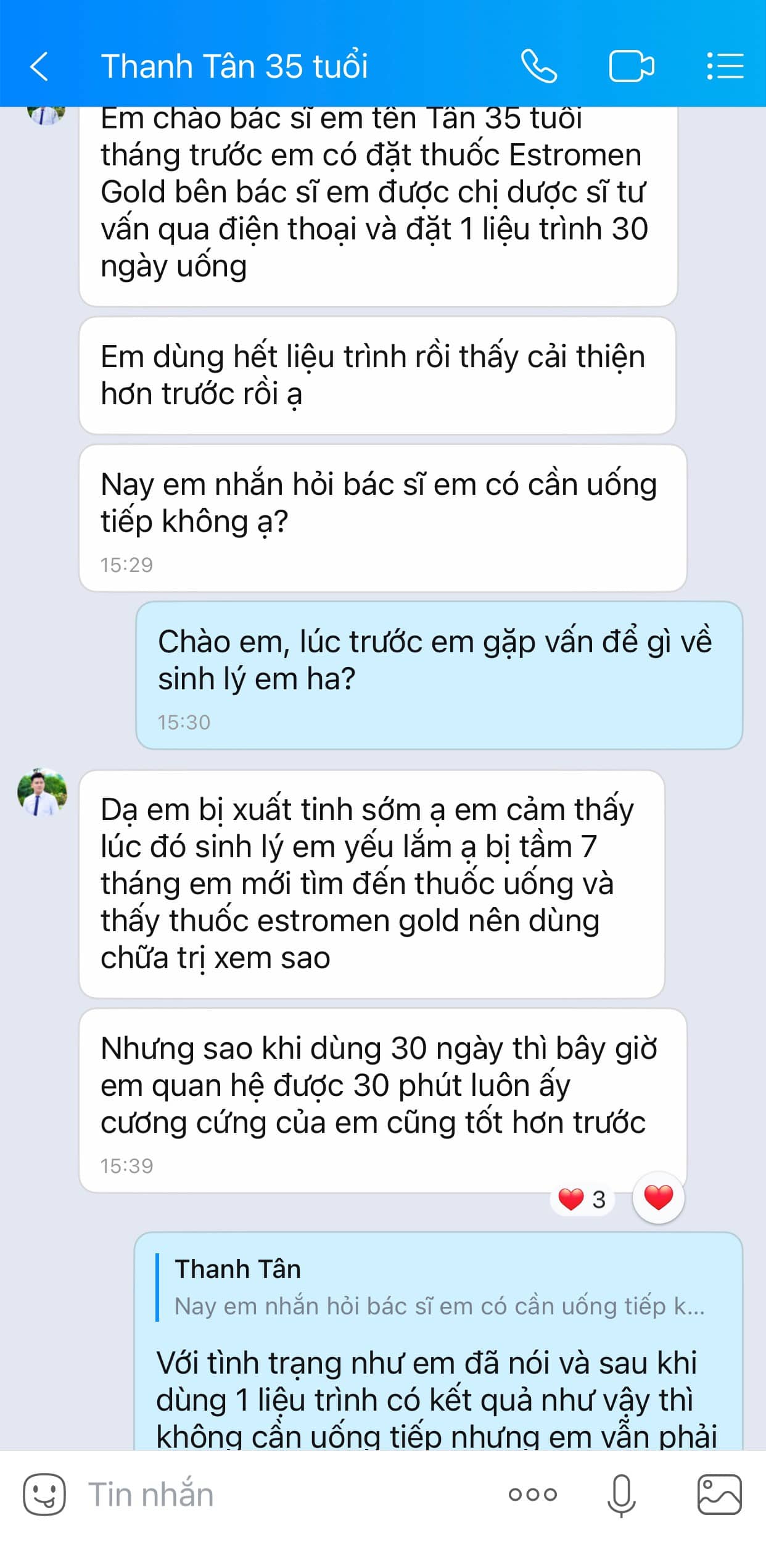Open the sticker and emoji picker

point(44,1495)
